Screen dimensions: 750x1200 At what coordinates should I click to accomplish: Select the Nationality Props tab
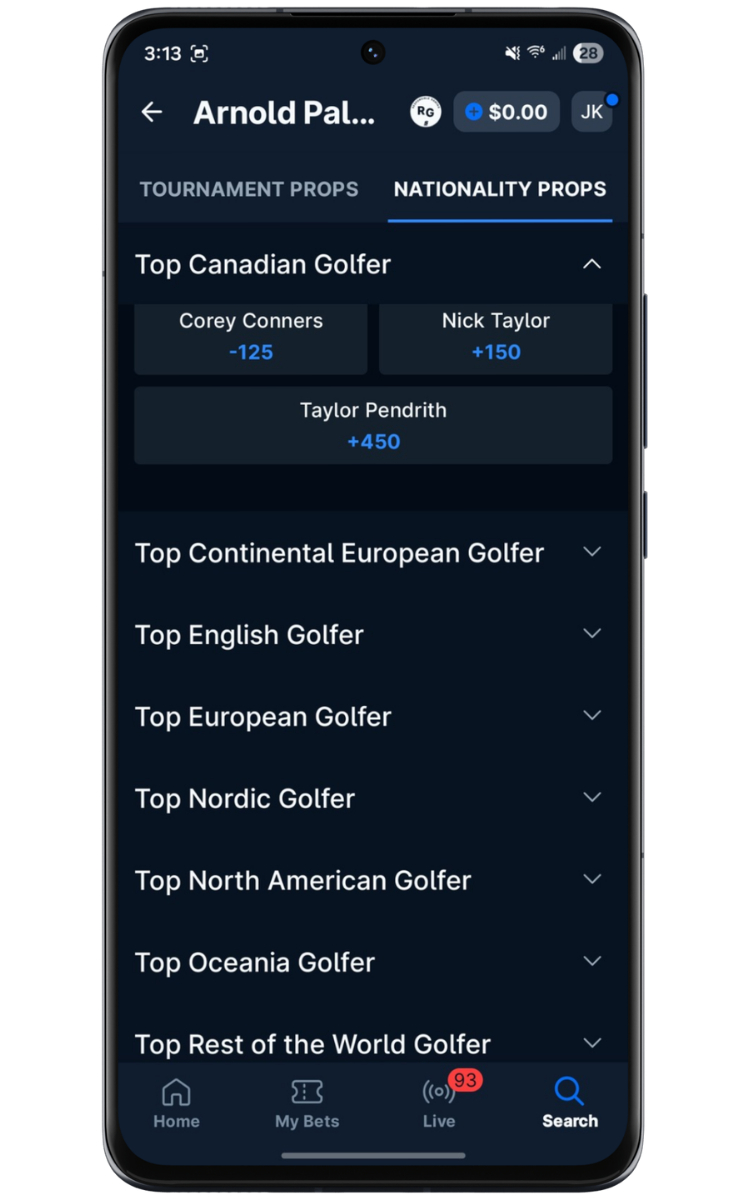point(500,189)
